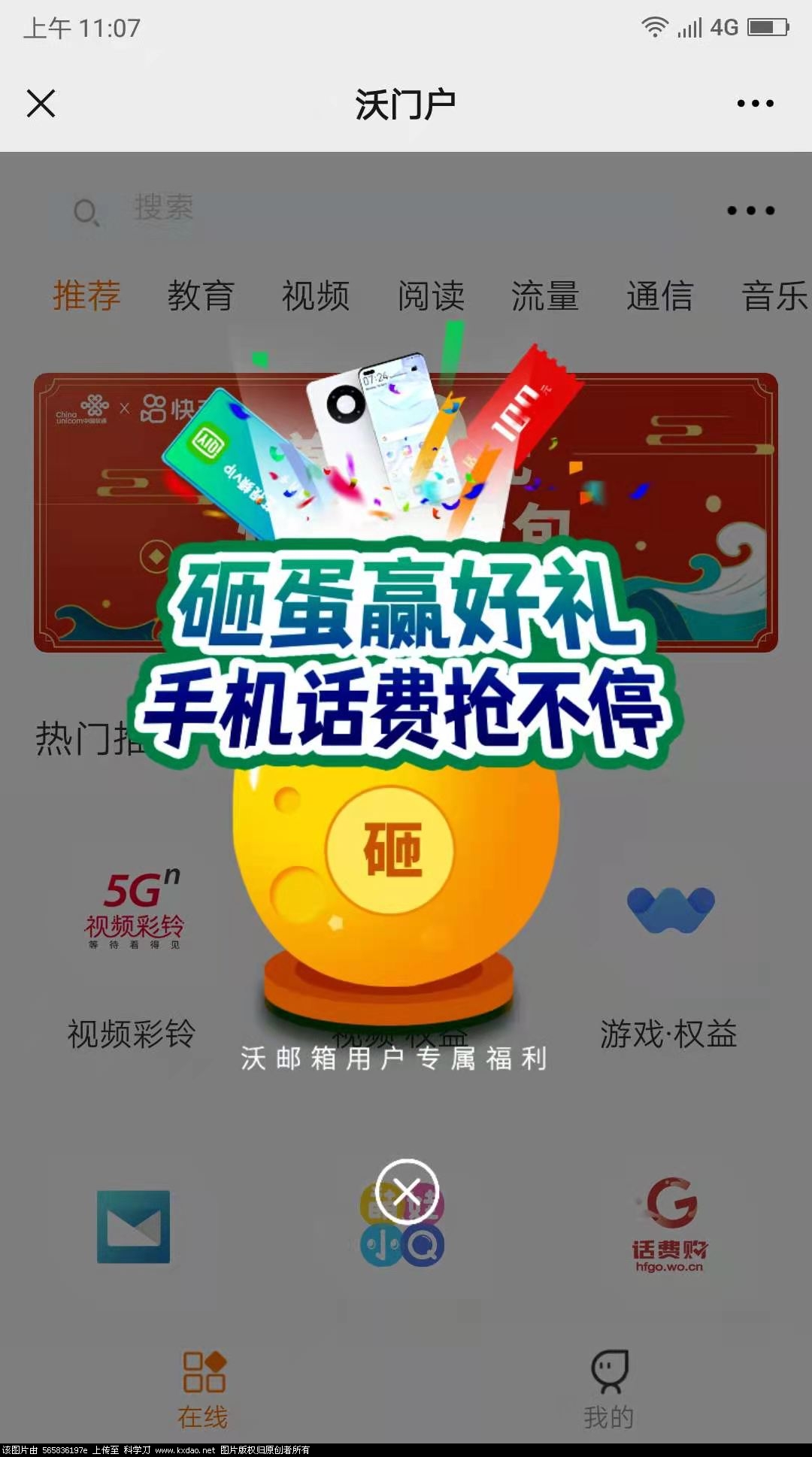Open the 砸蛋赢好礼 promotion banner
The image size is (812, 1457).
406,654
